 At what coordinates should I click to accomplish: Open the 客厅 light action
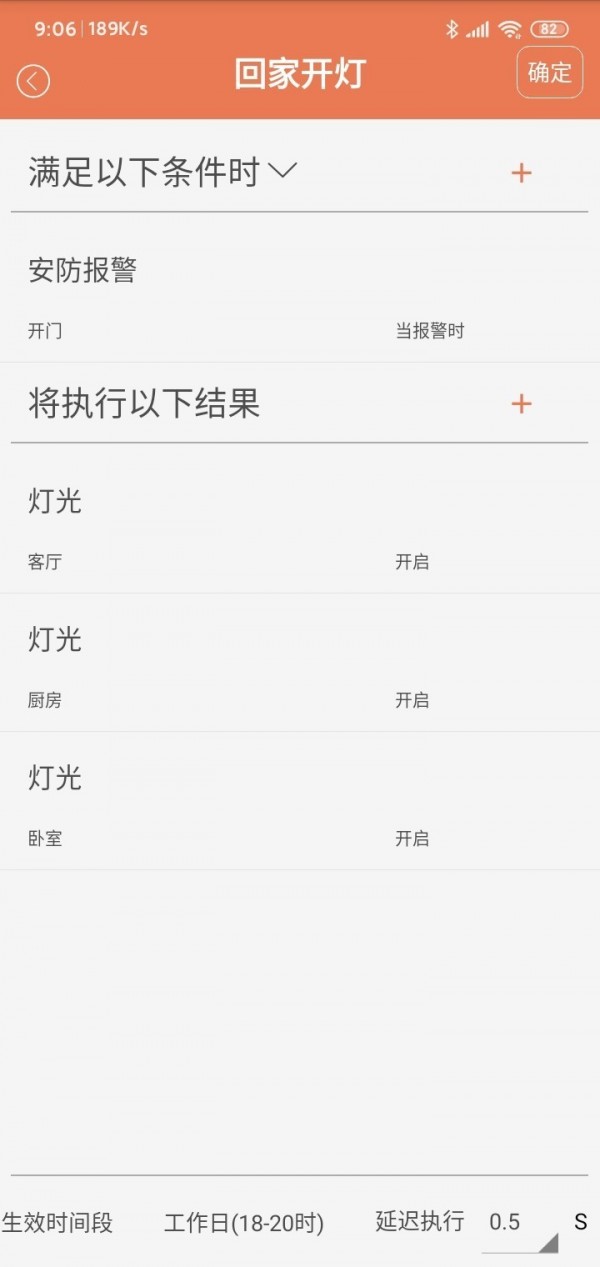pos(299,530)
